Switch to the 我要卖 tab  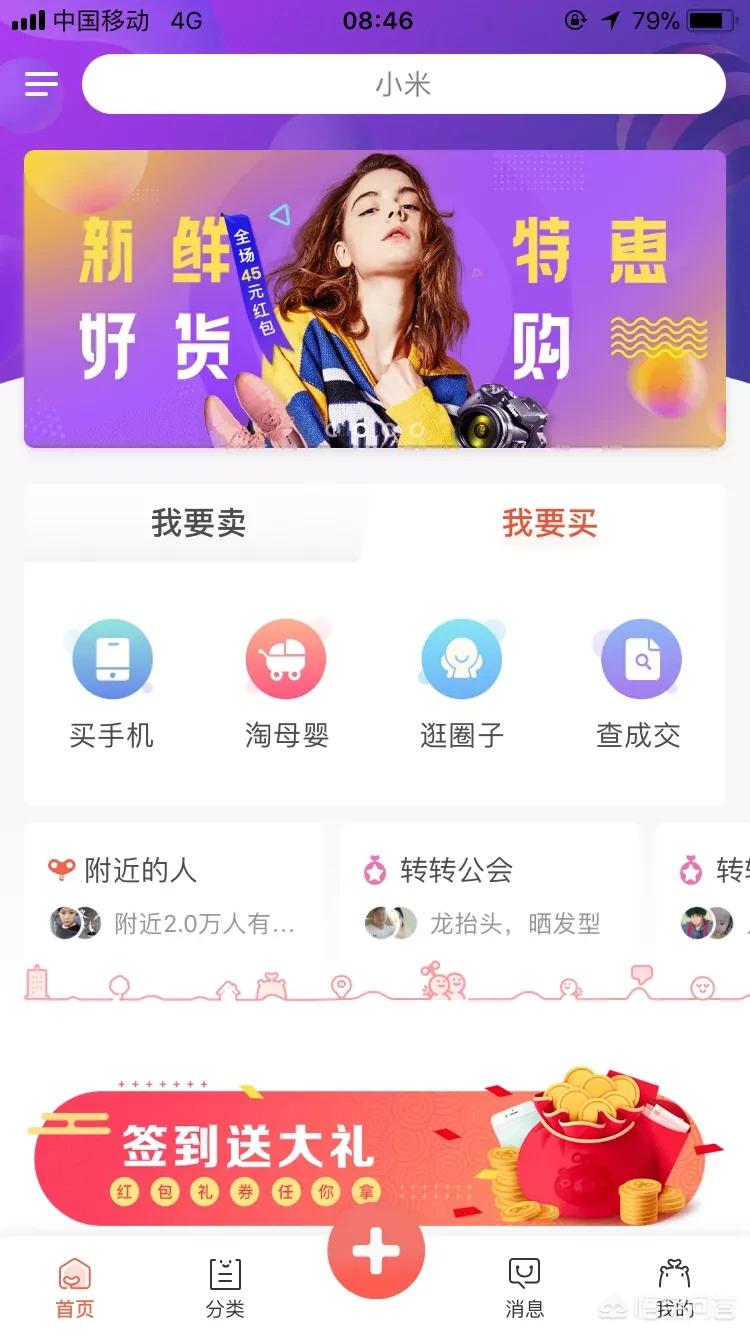pyautogui.click(x=196, y=522)
